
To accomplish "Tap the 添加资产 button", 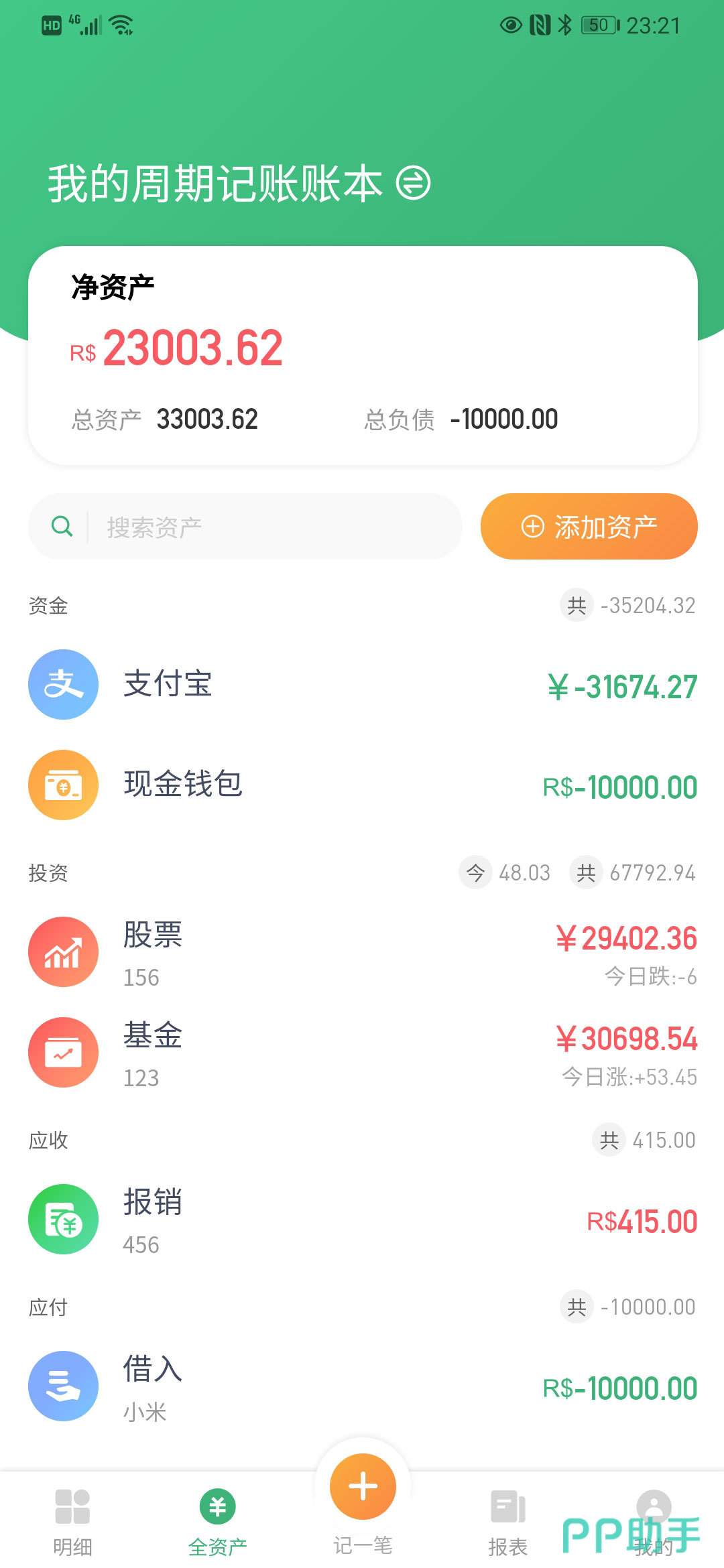I will 589,527.
